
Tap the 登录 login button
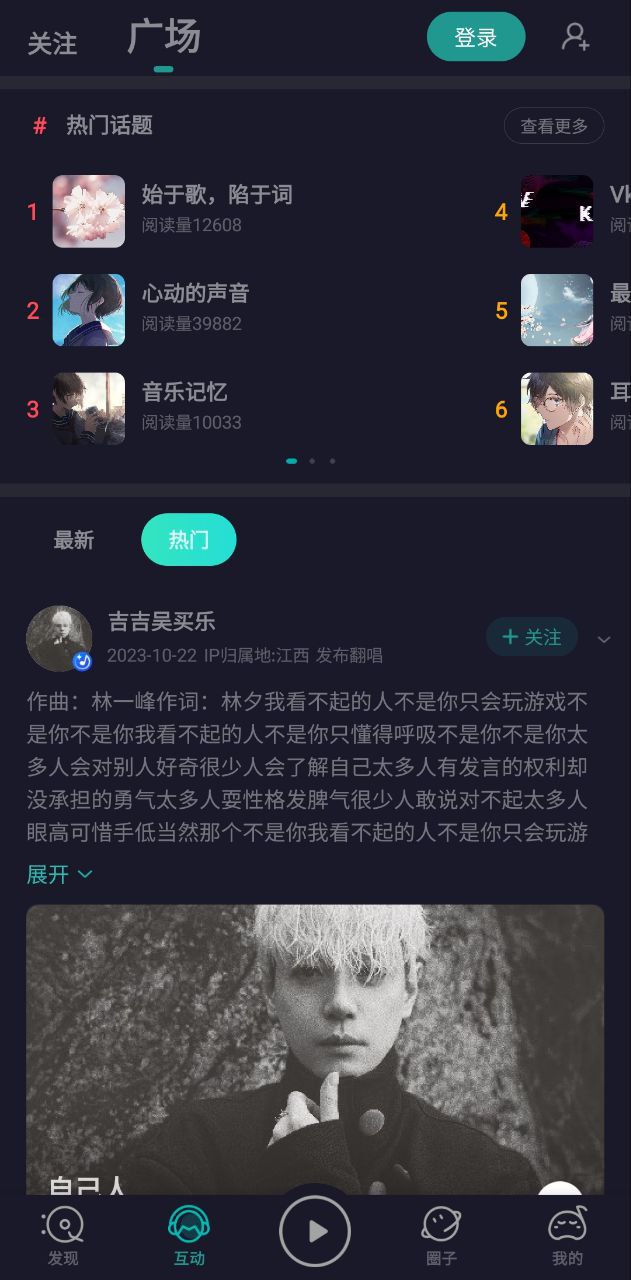pyautogui.click(x=476, y=38)
